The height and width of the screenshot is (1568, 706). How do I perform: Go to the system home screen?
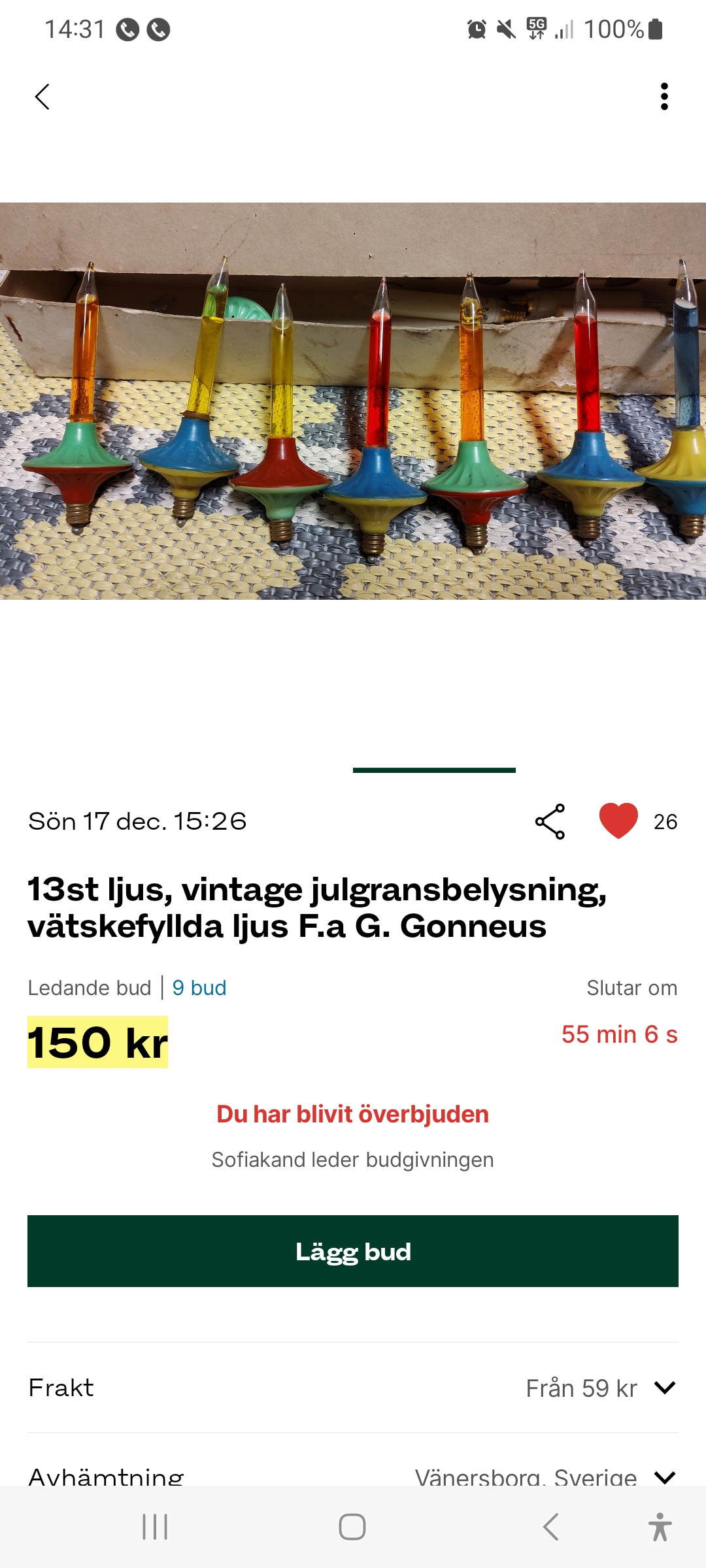352,1527
